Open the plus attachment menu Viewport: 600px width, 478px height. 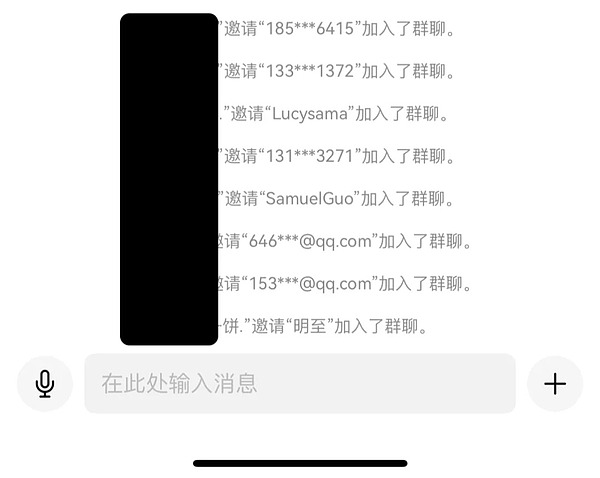555,383
